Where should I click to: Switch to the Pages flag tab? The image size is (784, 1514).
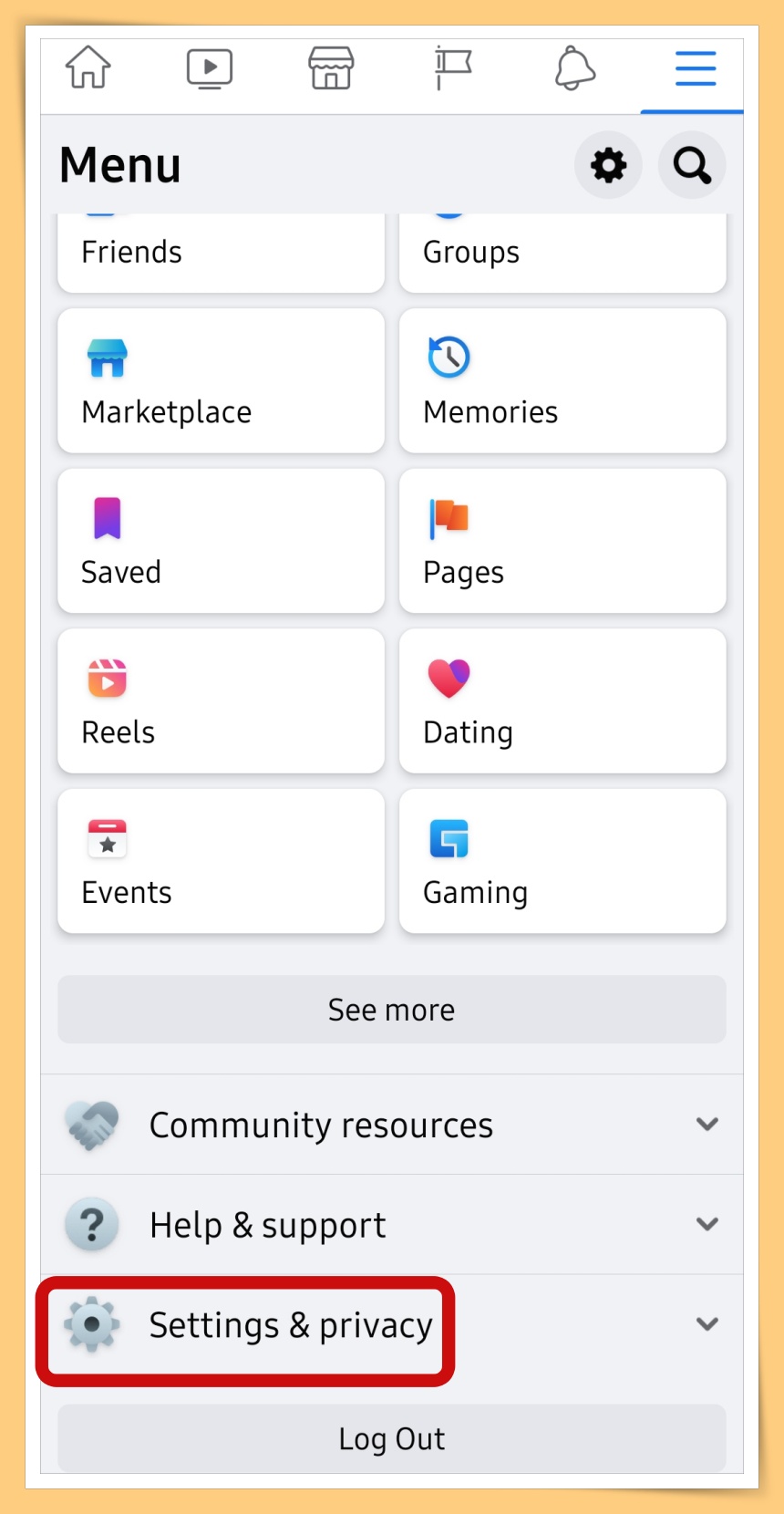click(x=453, y=68)
